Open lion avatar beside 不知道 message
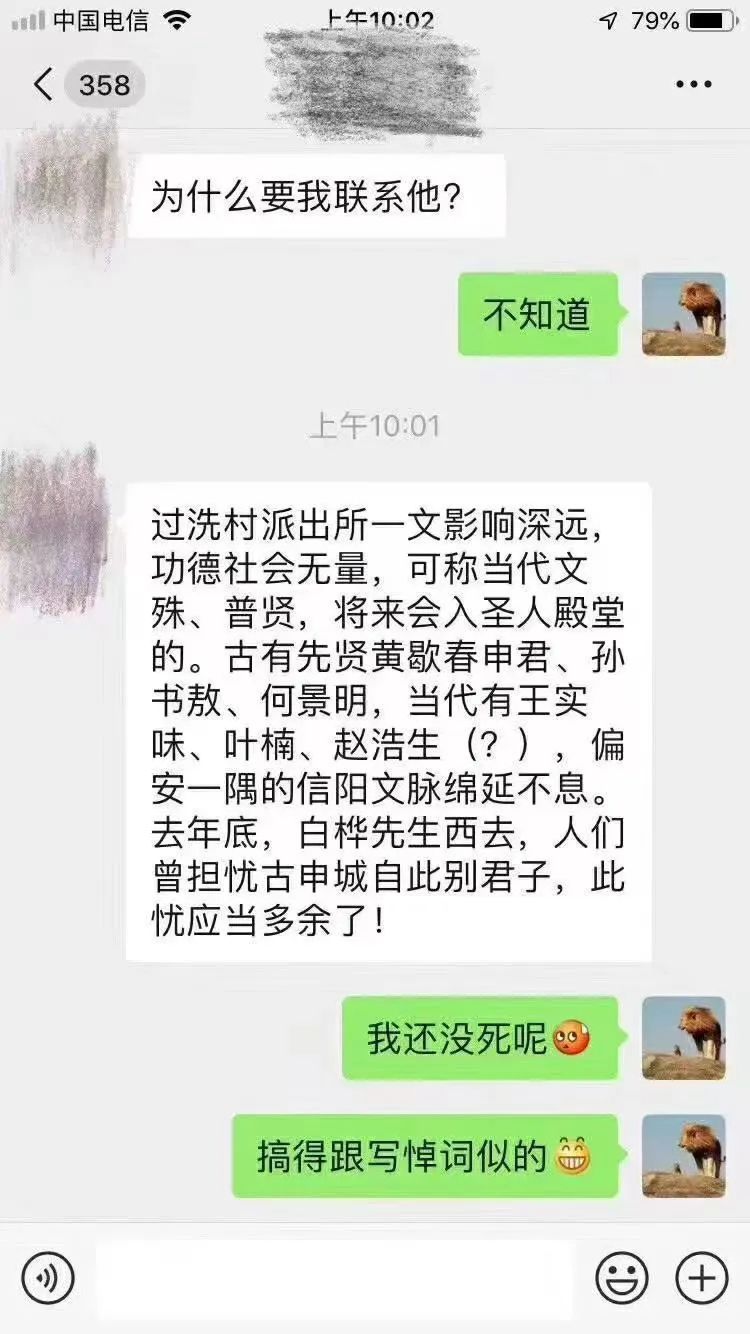 point(683,314)
